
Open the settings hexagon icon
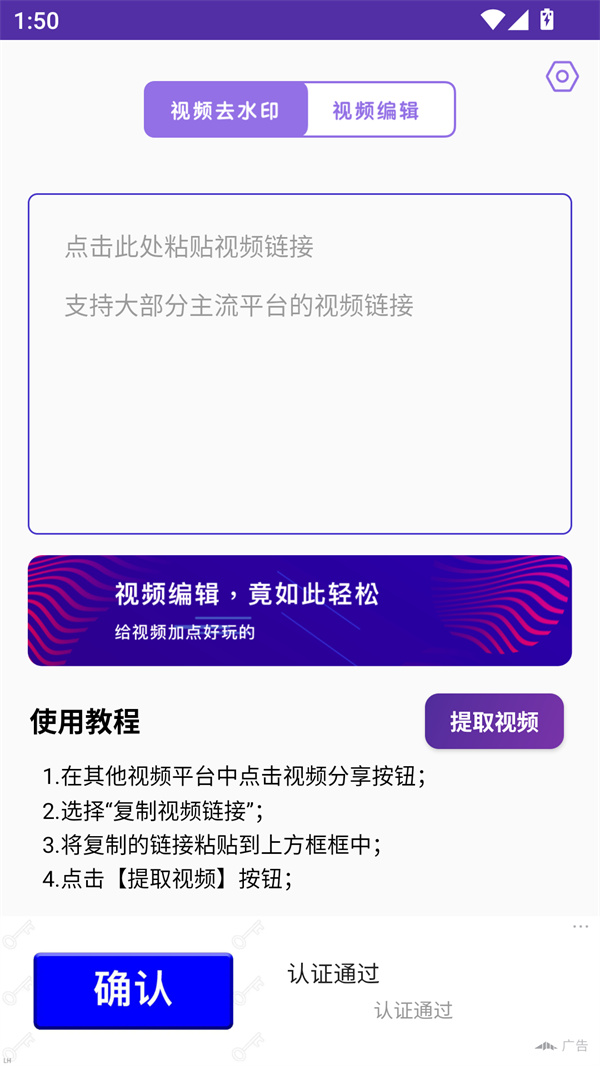562,77
